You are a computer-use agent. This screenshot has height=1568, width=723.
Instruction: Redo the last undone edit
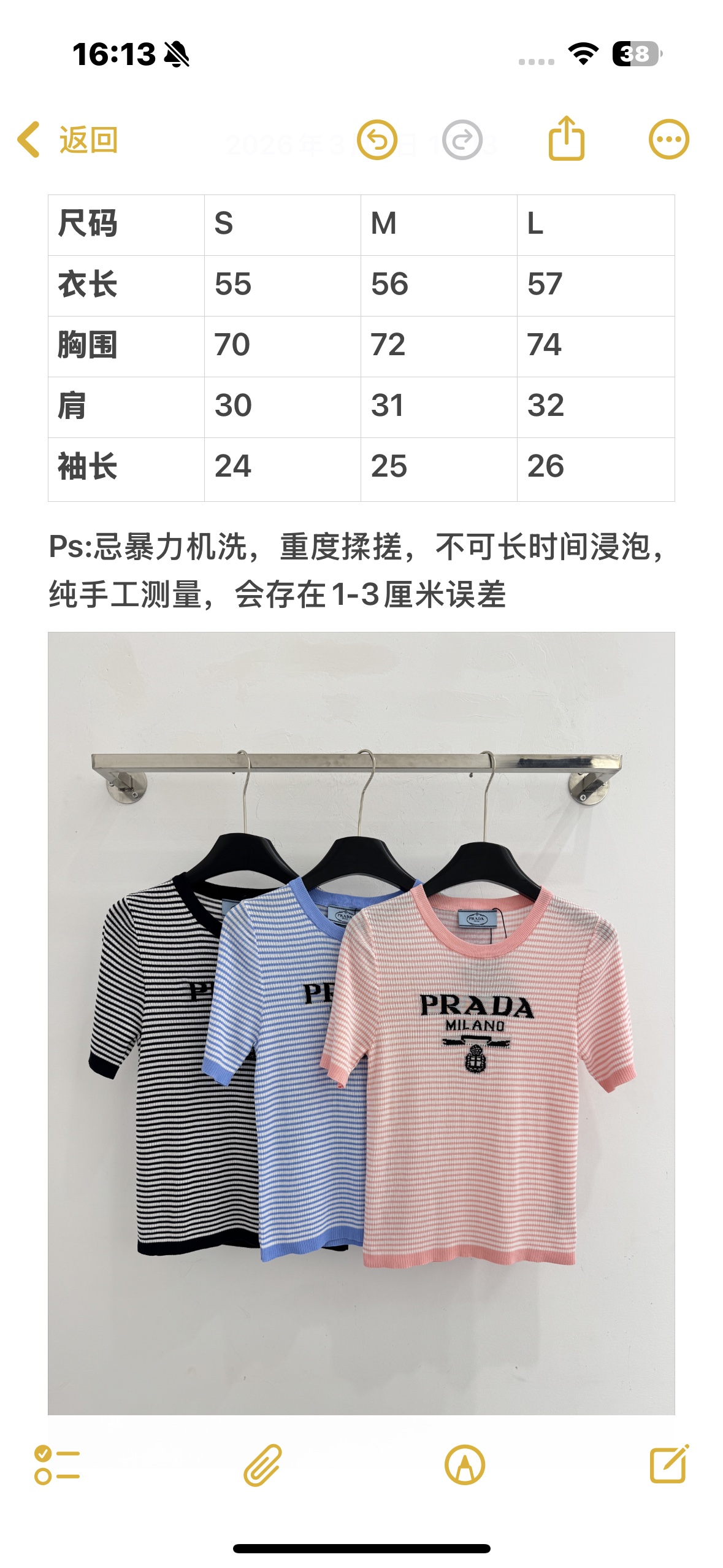462,140
